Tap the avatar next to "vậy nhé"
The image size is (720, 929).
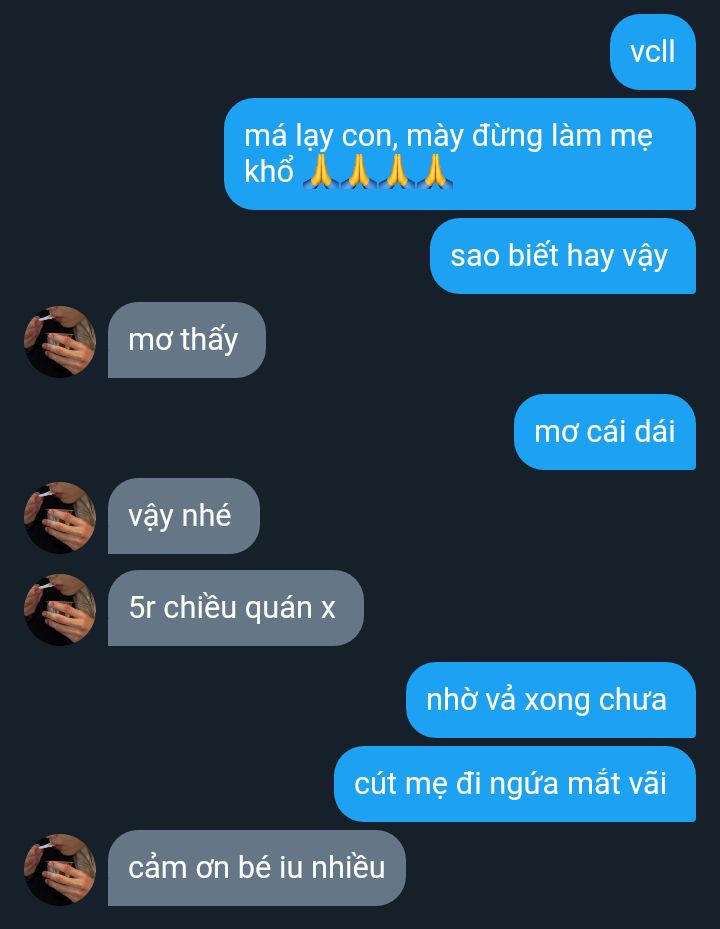[x=60, y=517]
